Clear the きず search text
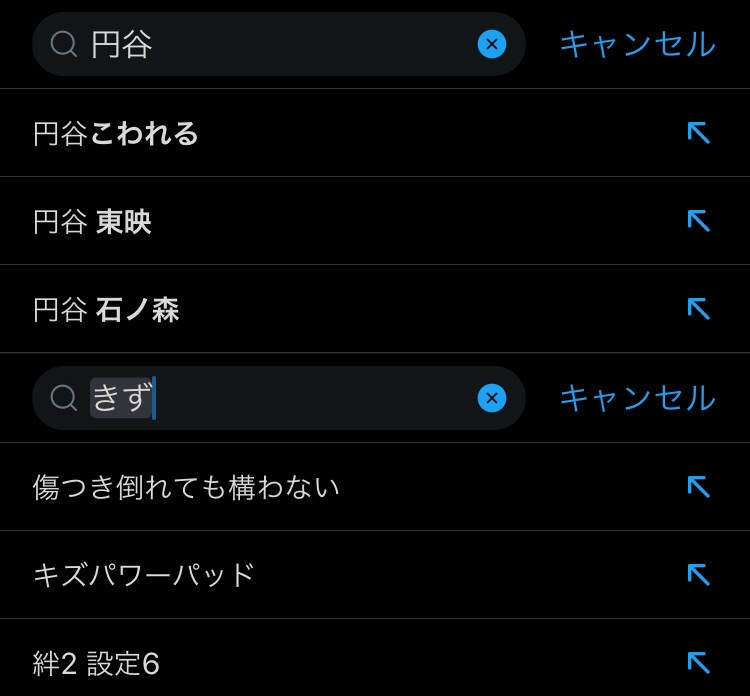 [x=491, y=398]
